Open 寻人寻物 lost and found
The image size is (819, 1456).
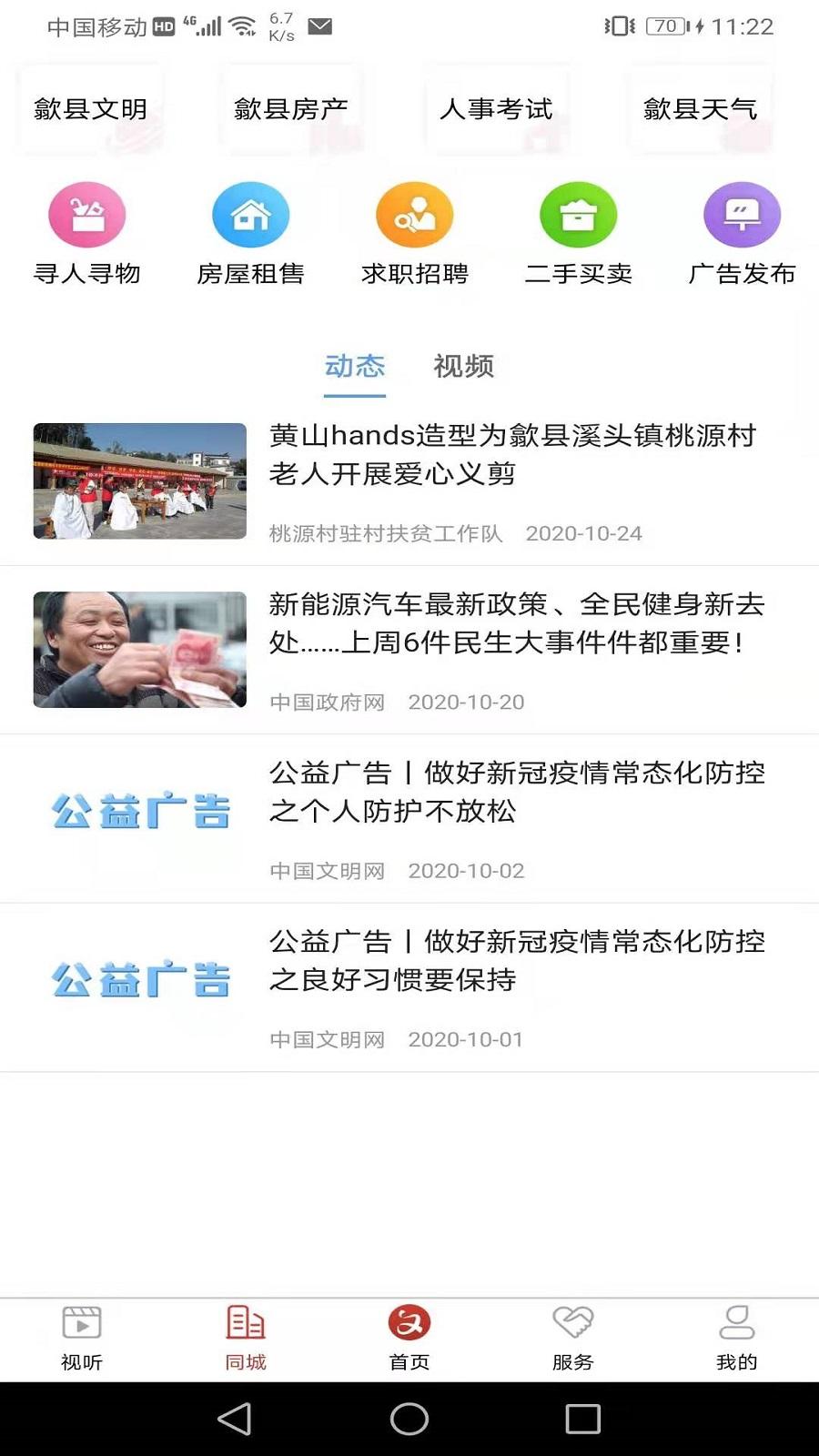[x=87, y=234]
